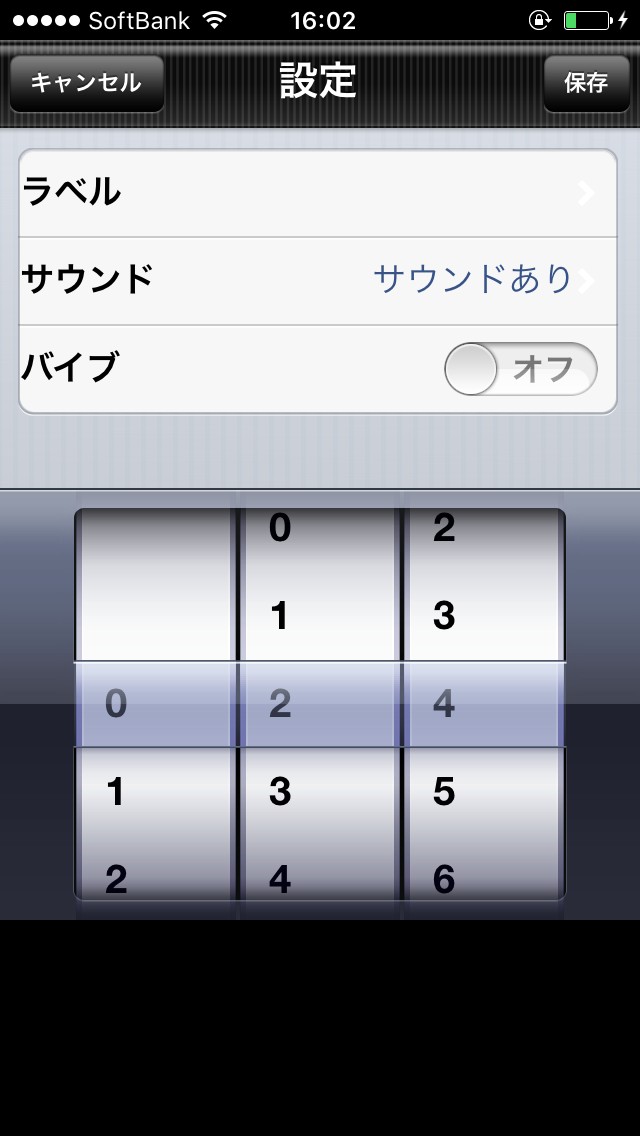
Task: Tap the キャンセル button
Action: (x=86, y=83)
